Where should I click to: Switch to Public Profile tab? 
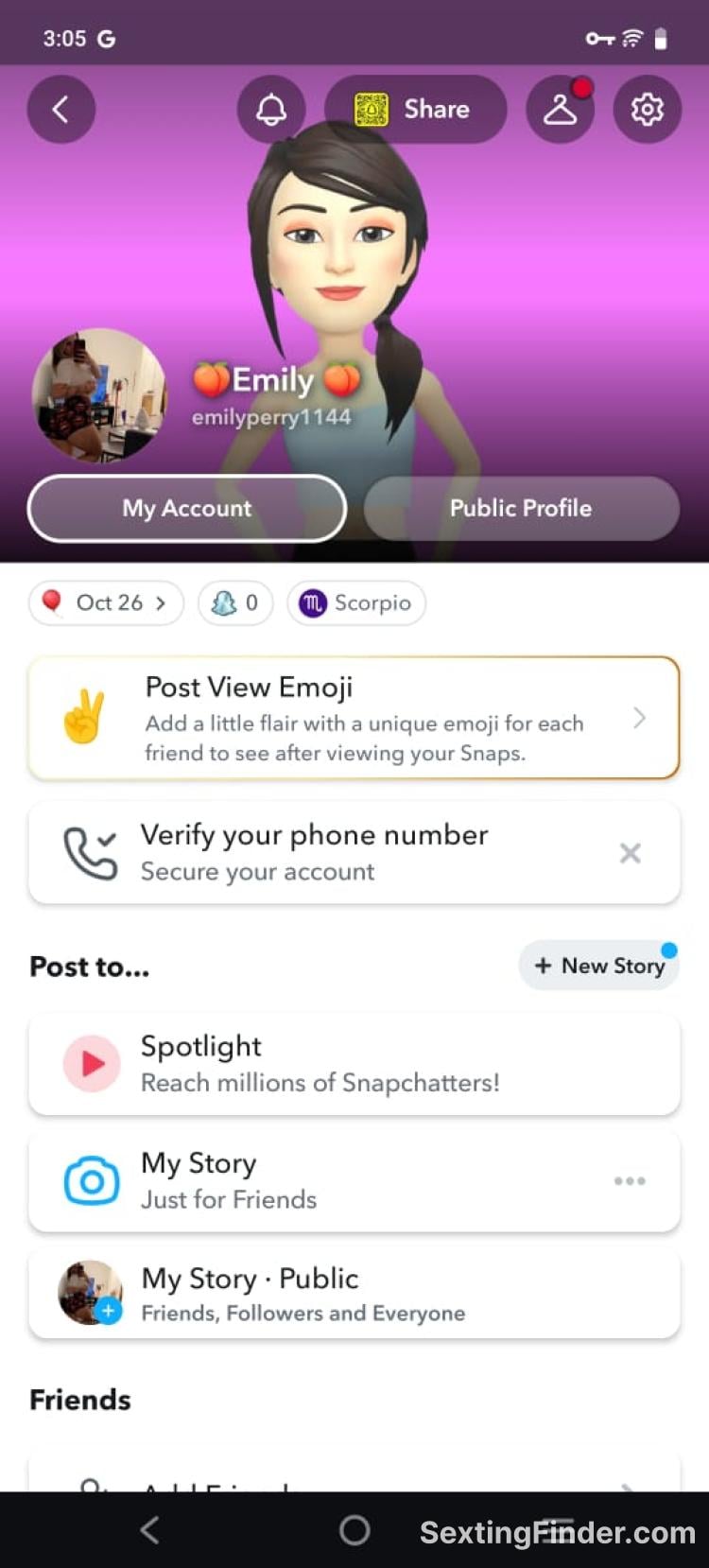[521, 509]
